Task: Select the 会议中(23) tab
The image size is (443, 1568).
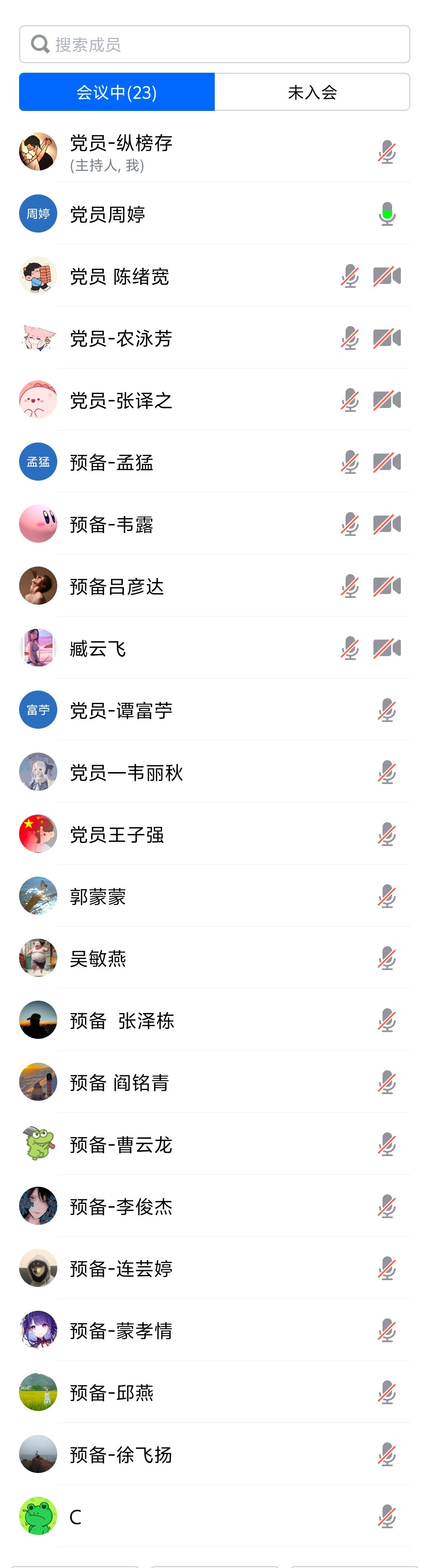Action: pyautogui.click(x=117, y=93)
